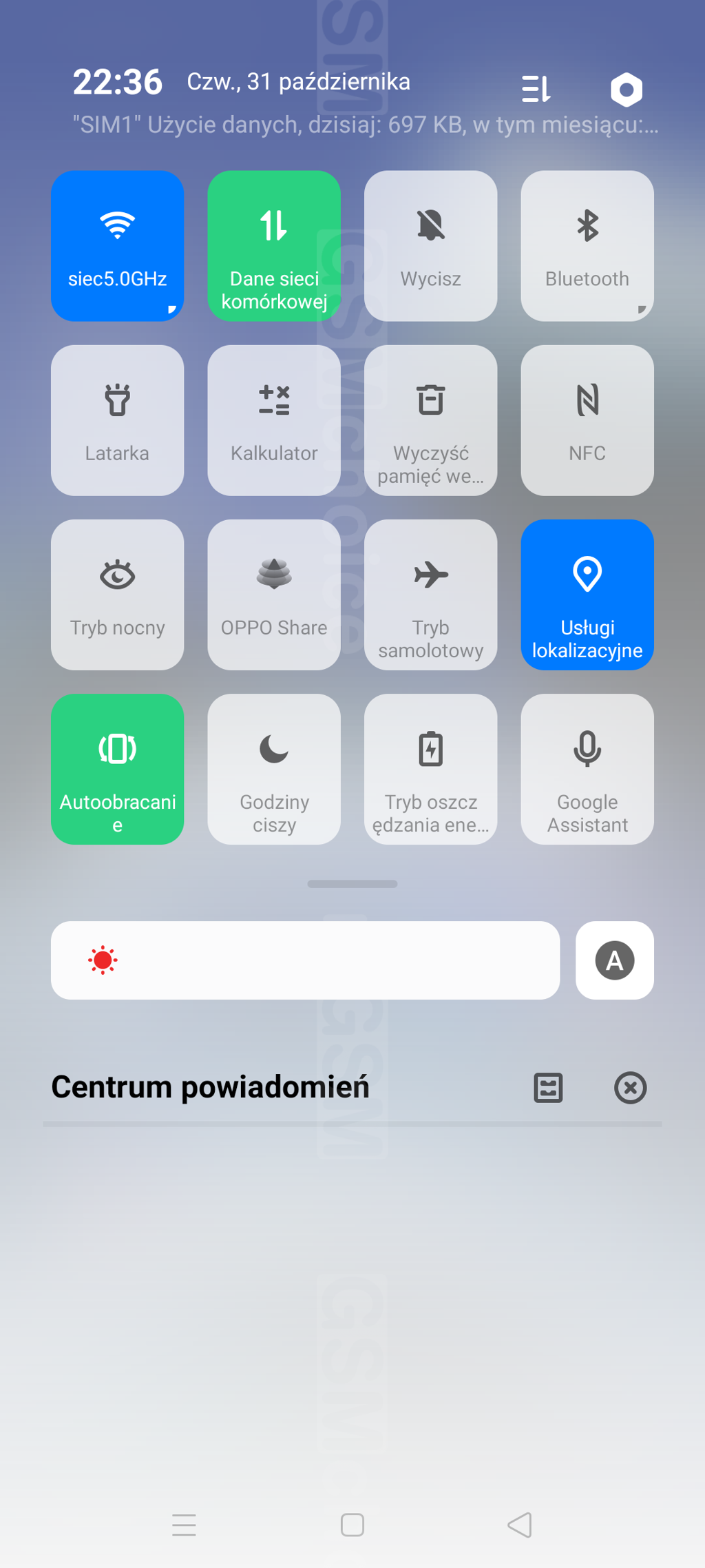Enable Tryb samolotowy airplane mode
This screenshot has height=1568, width=705.
pos(430,594)
